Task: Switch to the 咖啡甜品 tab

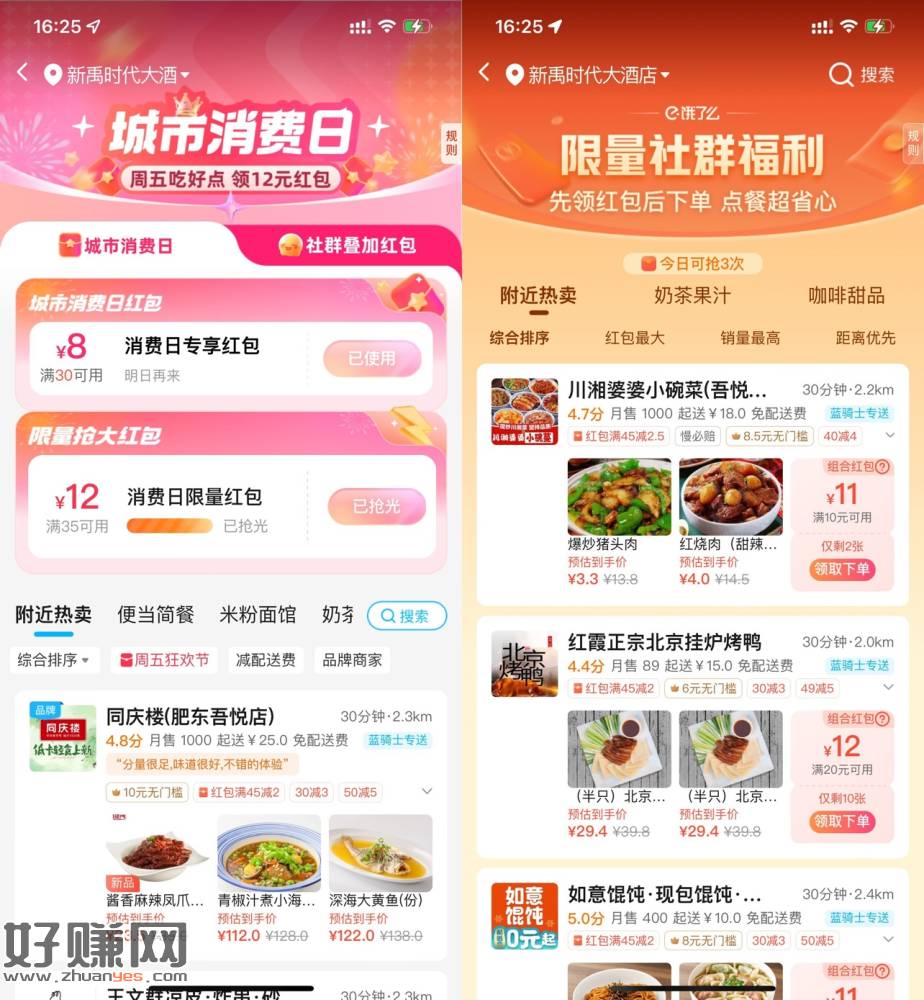Action: tap(846, 296)
